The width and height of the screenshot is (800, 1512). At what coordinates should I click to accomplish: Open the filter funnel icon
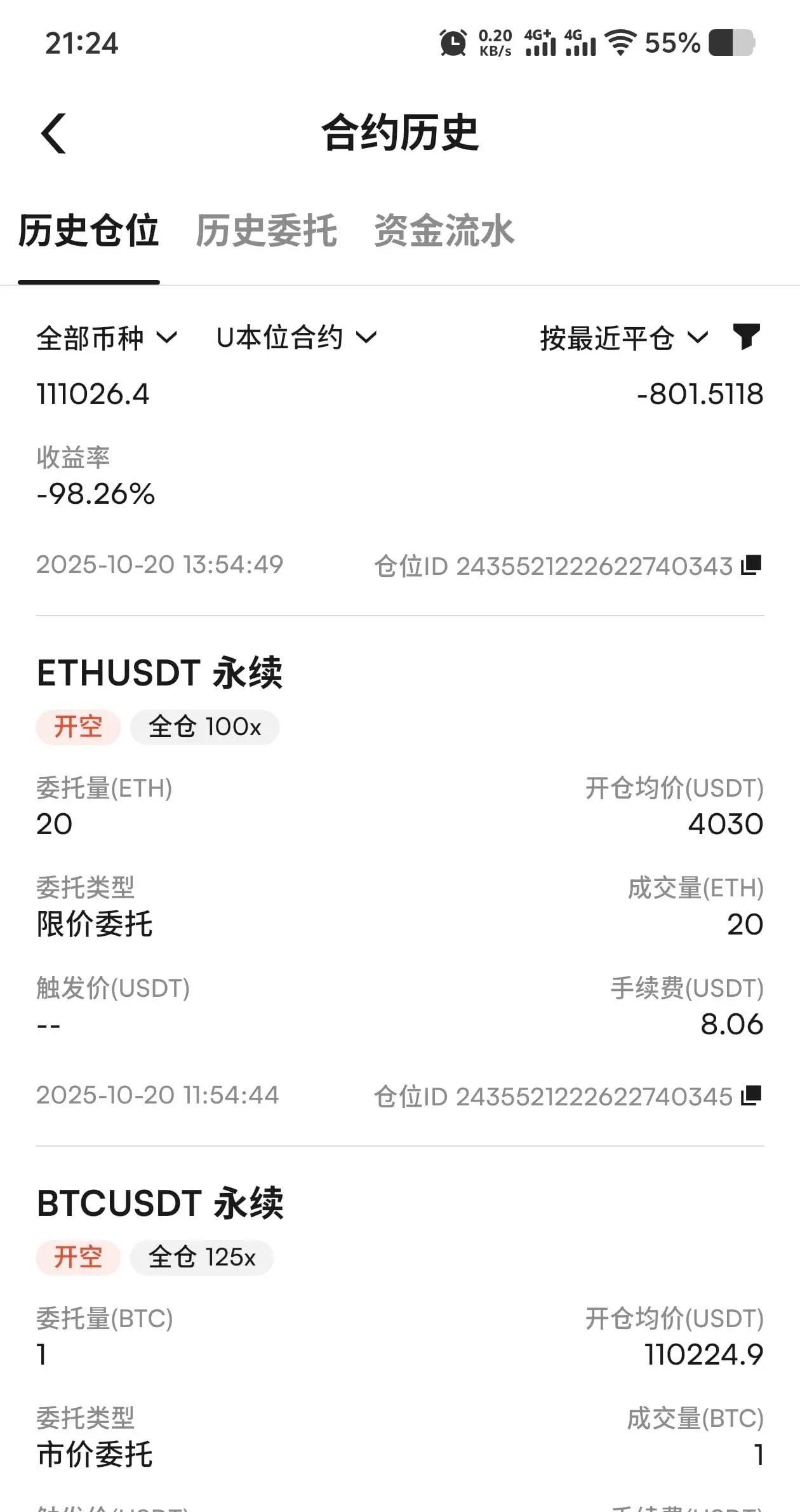pos(746,337)
